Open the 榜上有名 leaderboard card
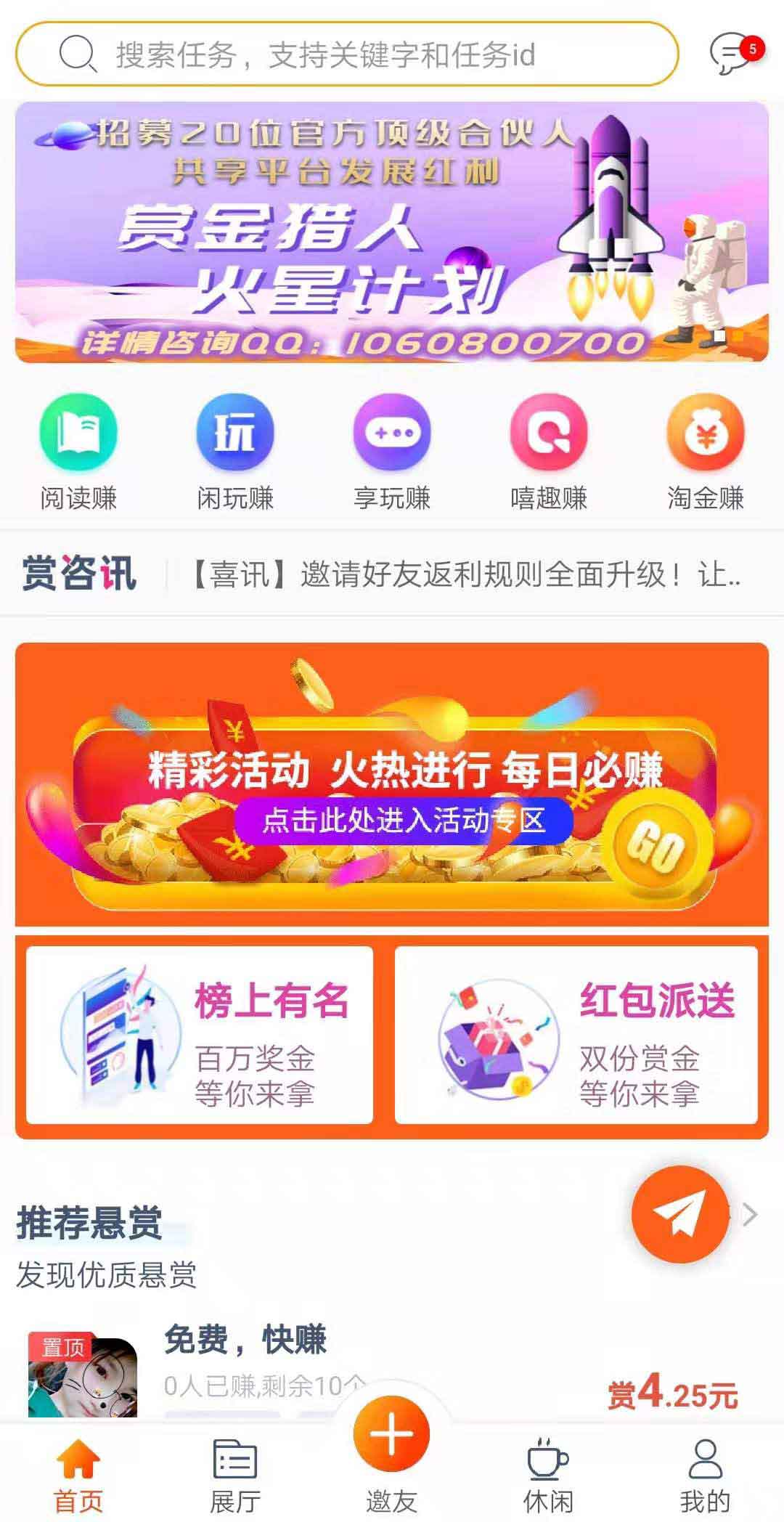 coord(200,1035)
